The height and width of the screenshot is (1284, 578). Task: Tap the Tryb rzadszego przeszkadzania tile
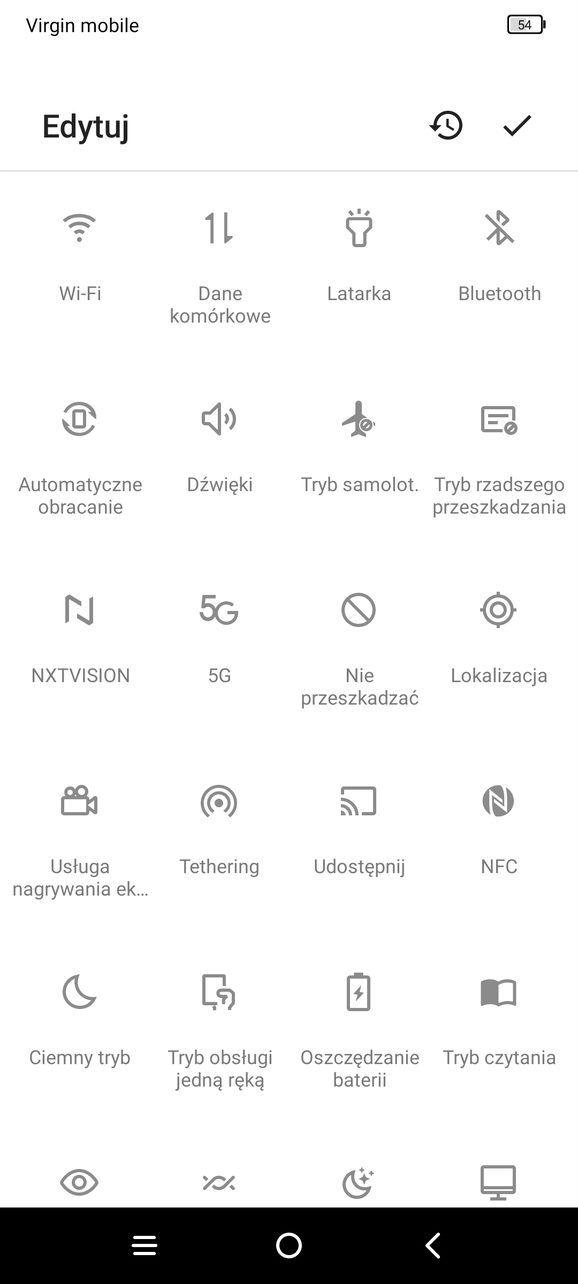point(499,457)
